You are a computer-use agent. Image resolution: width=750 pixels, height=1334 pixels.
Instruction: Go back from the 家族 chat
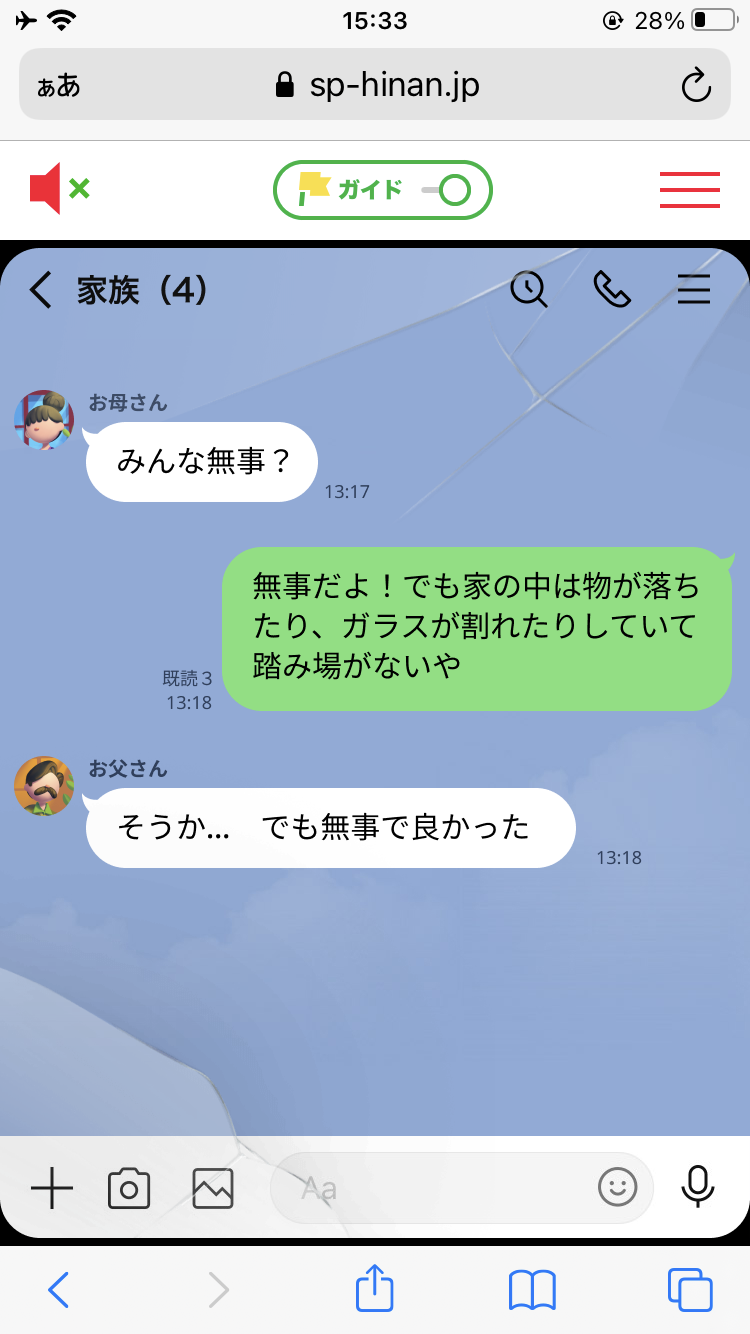40,291
